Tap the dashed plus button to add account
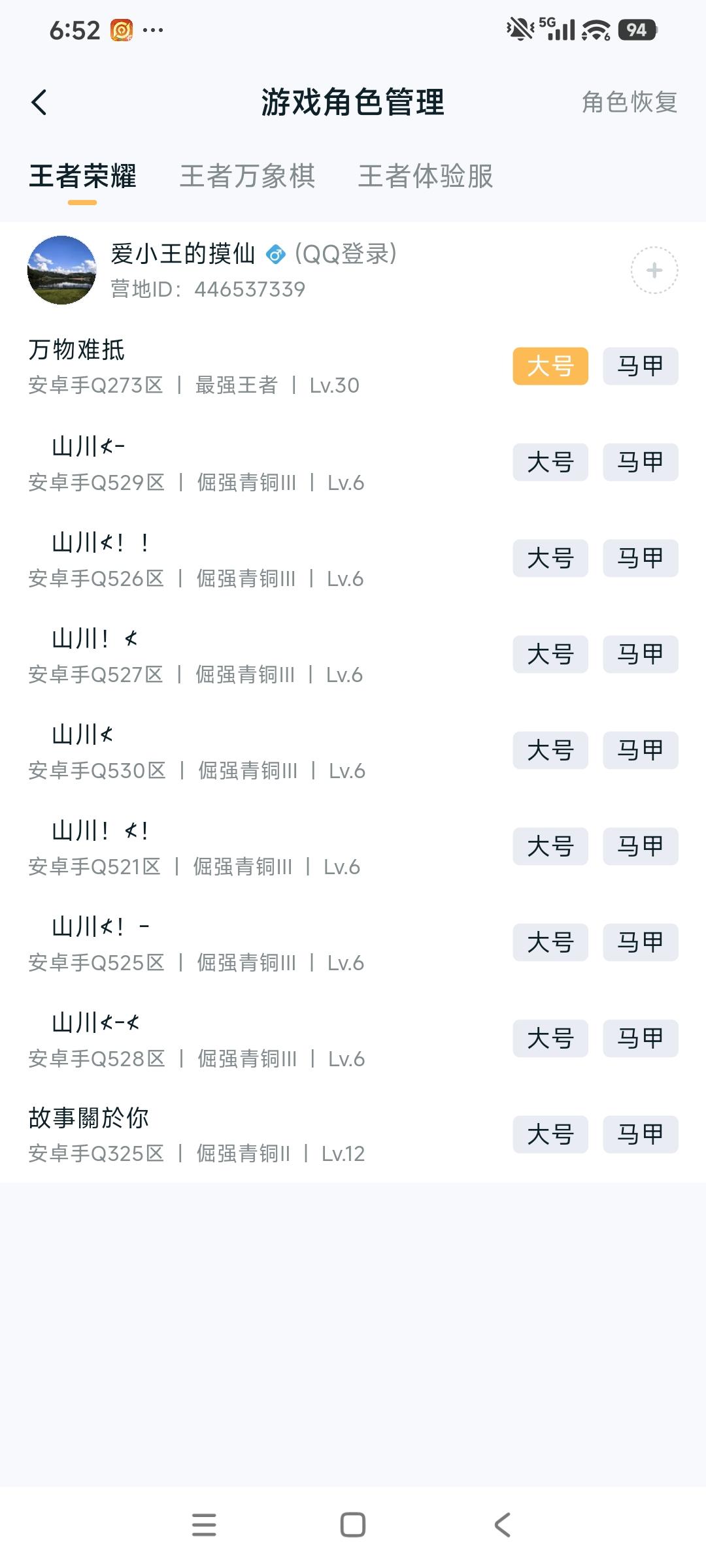 (653, 270)
